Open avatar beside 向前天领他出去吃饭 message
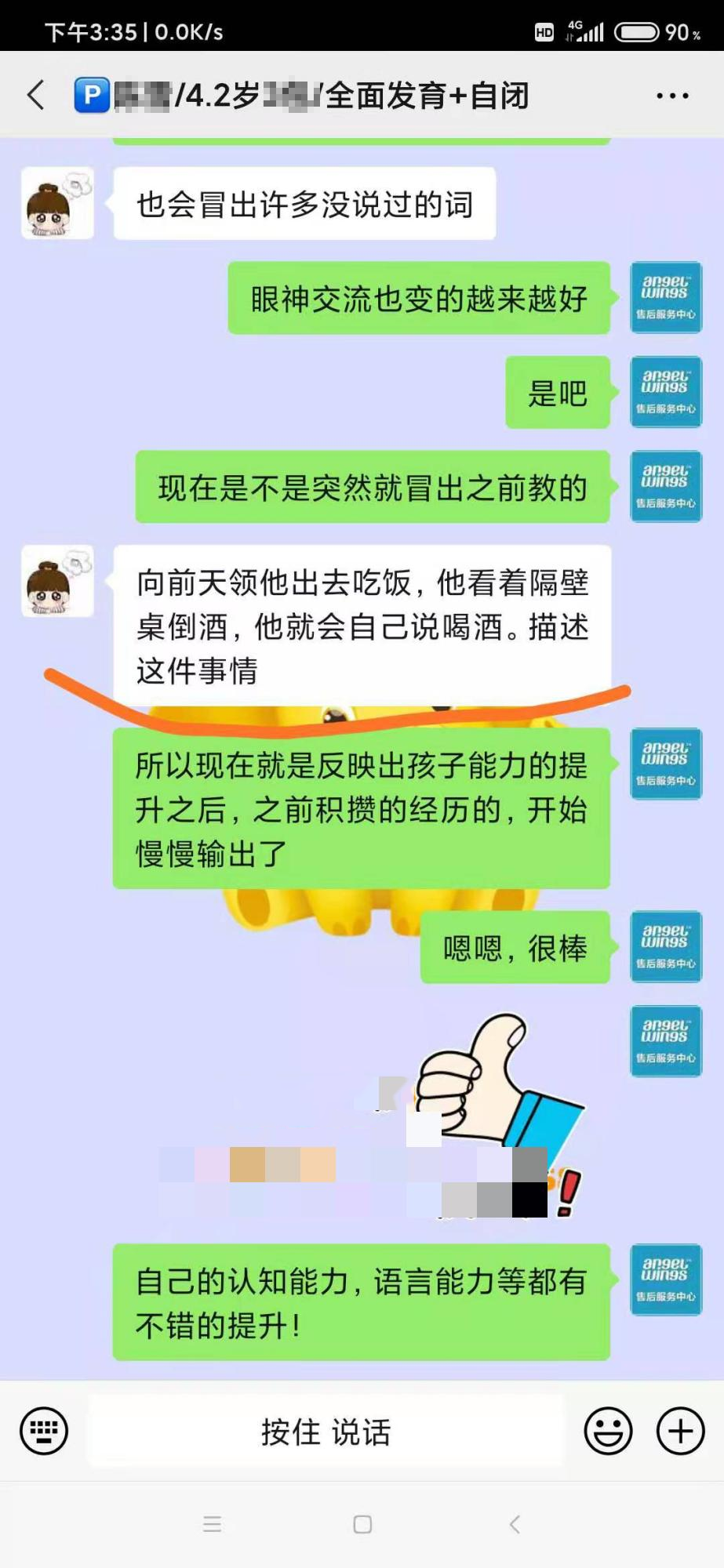The image size is (724, 1568). [57, 581]
